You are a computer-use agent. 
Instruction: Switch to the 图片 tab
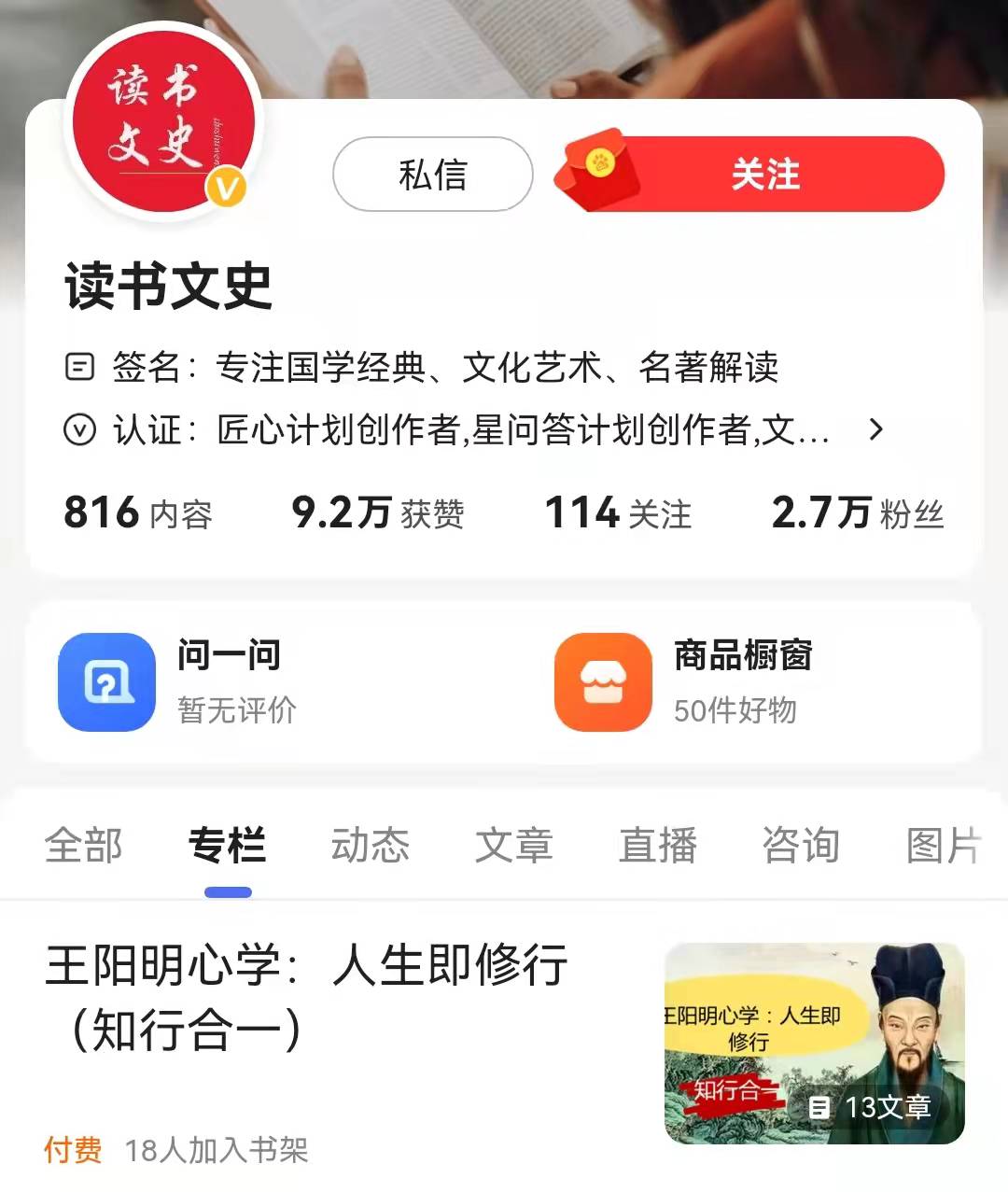pos(943,846)
